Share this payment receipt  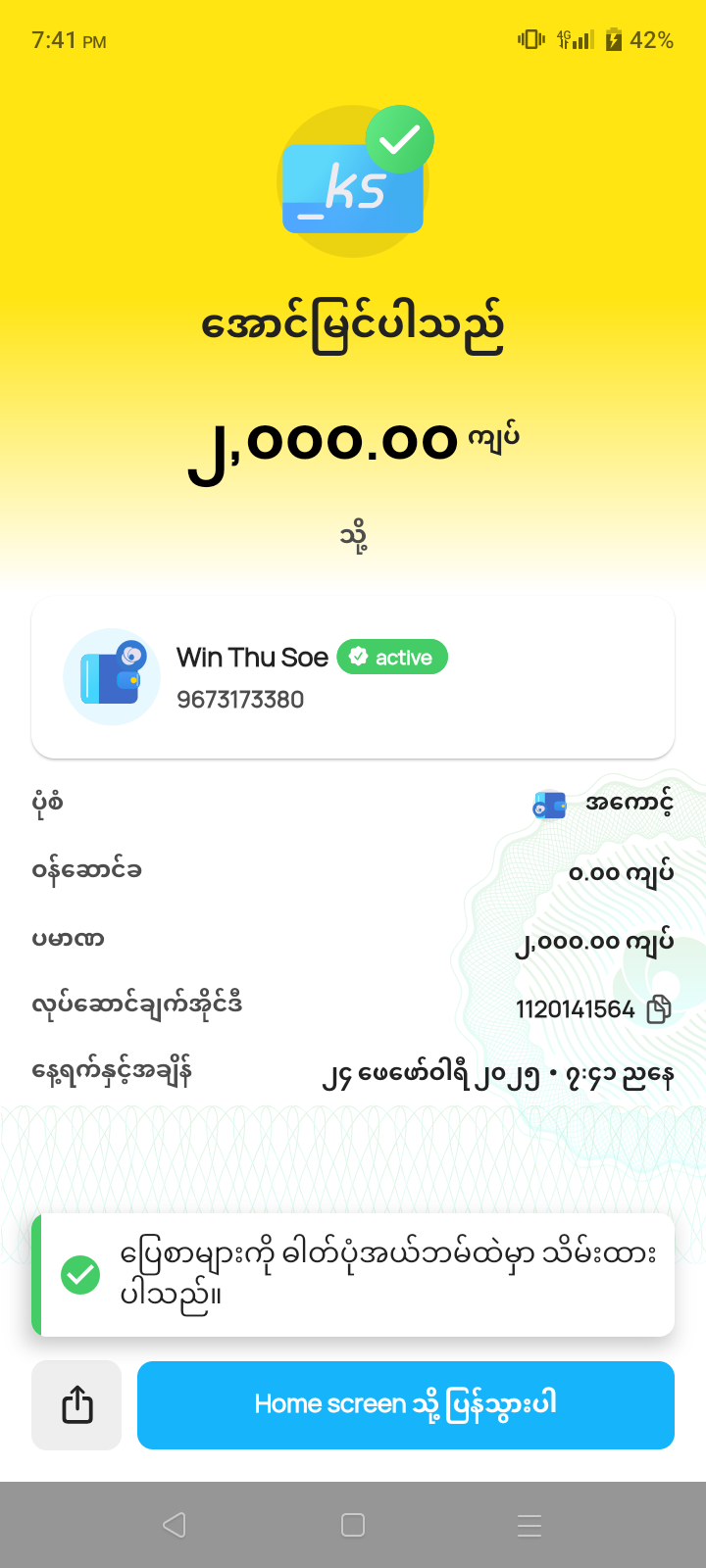pyautogui.click(x=76, y=1404)
